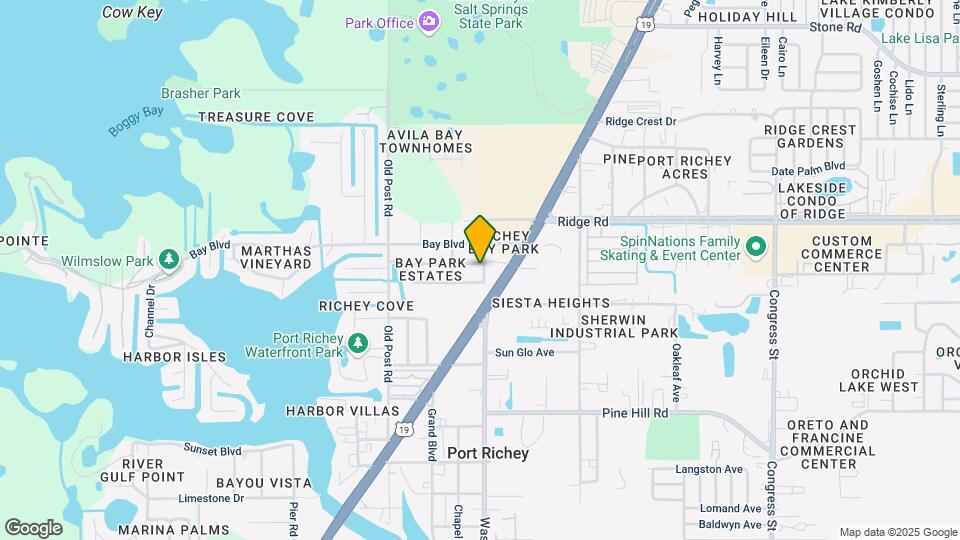Open the SpinNations Family Skating & Event Center pin
Screen dimensions: 960x540
coord(756,246)
